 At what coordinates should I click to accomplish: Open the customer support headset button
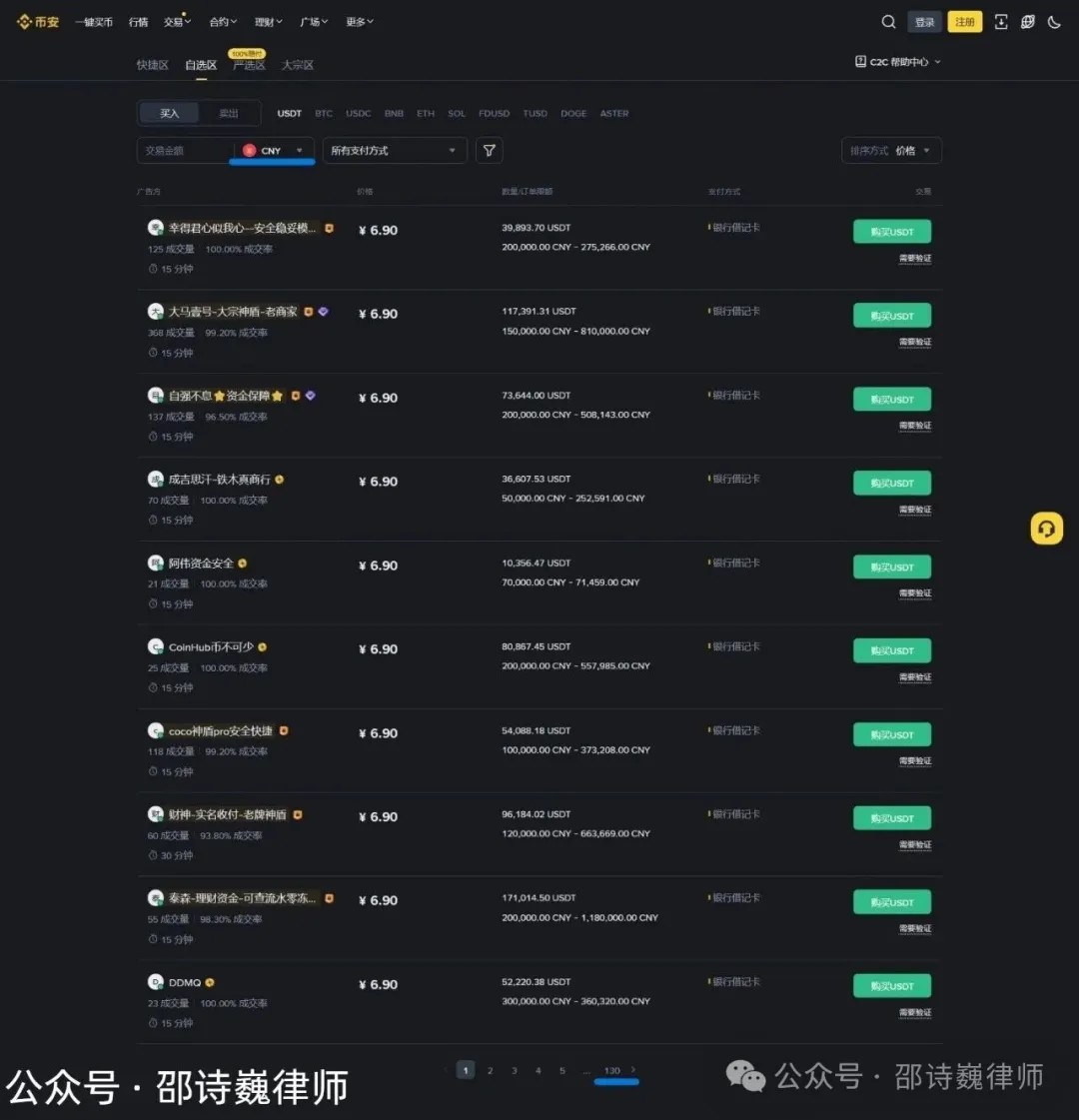pyautogui.click(x=1046, y=529)
